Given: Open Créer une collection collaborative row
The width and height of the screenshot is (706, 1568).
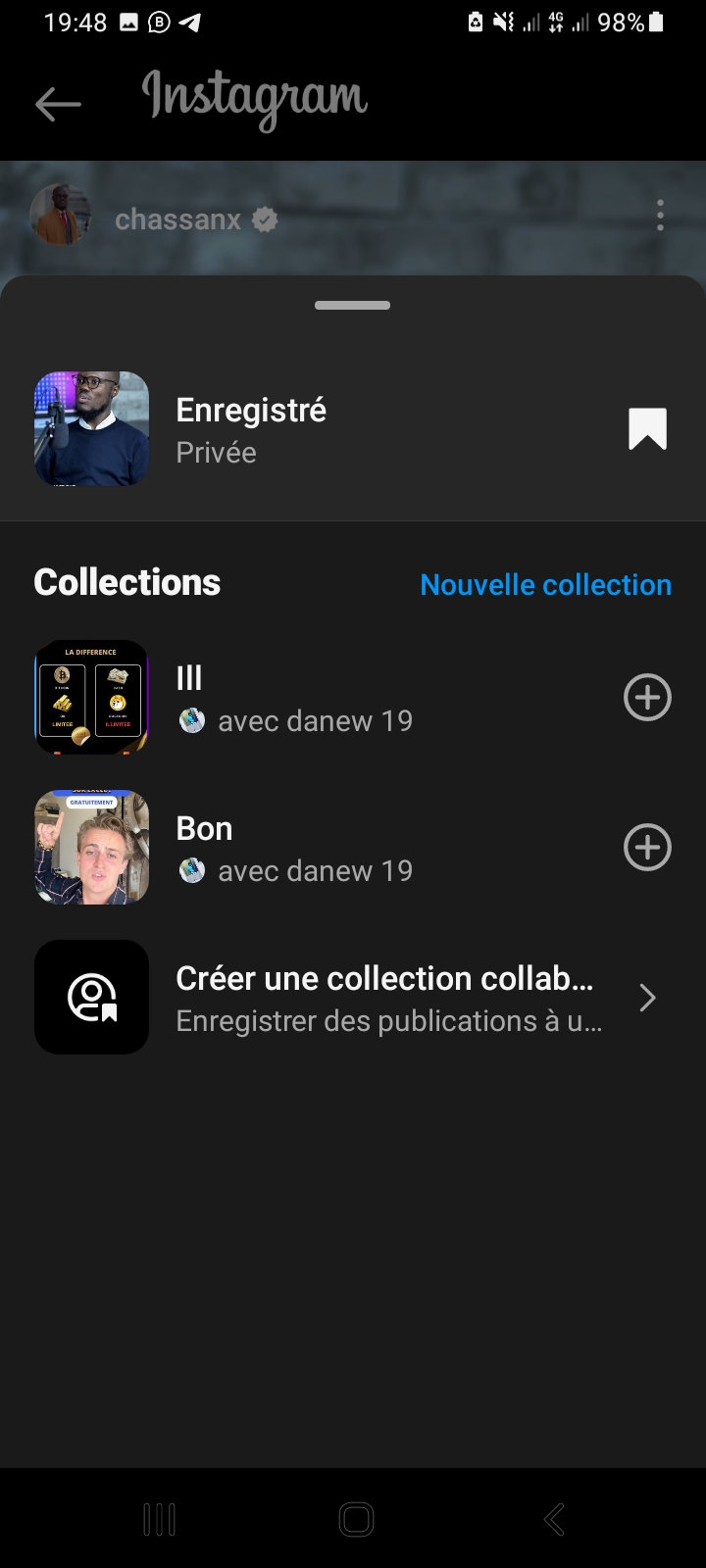Looking at the screenshot, I should click(x=353, y=998).
